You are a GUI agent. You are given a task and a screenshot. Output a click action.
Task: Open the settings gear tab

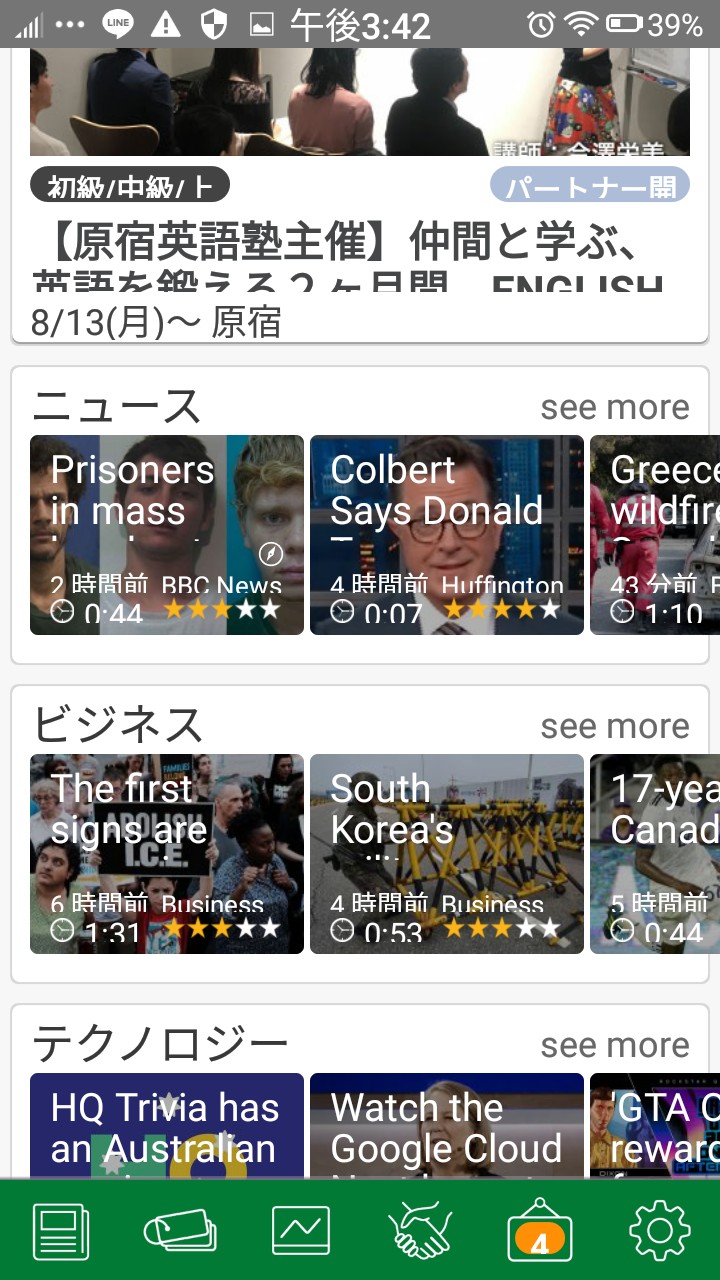(x=659, y=1231)
